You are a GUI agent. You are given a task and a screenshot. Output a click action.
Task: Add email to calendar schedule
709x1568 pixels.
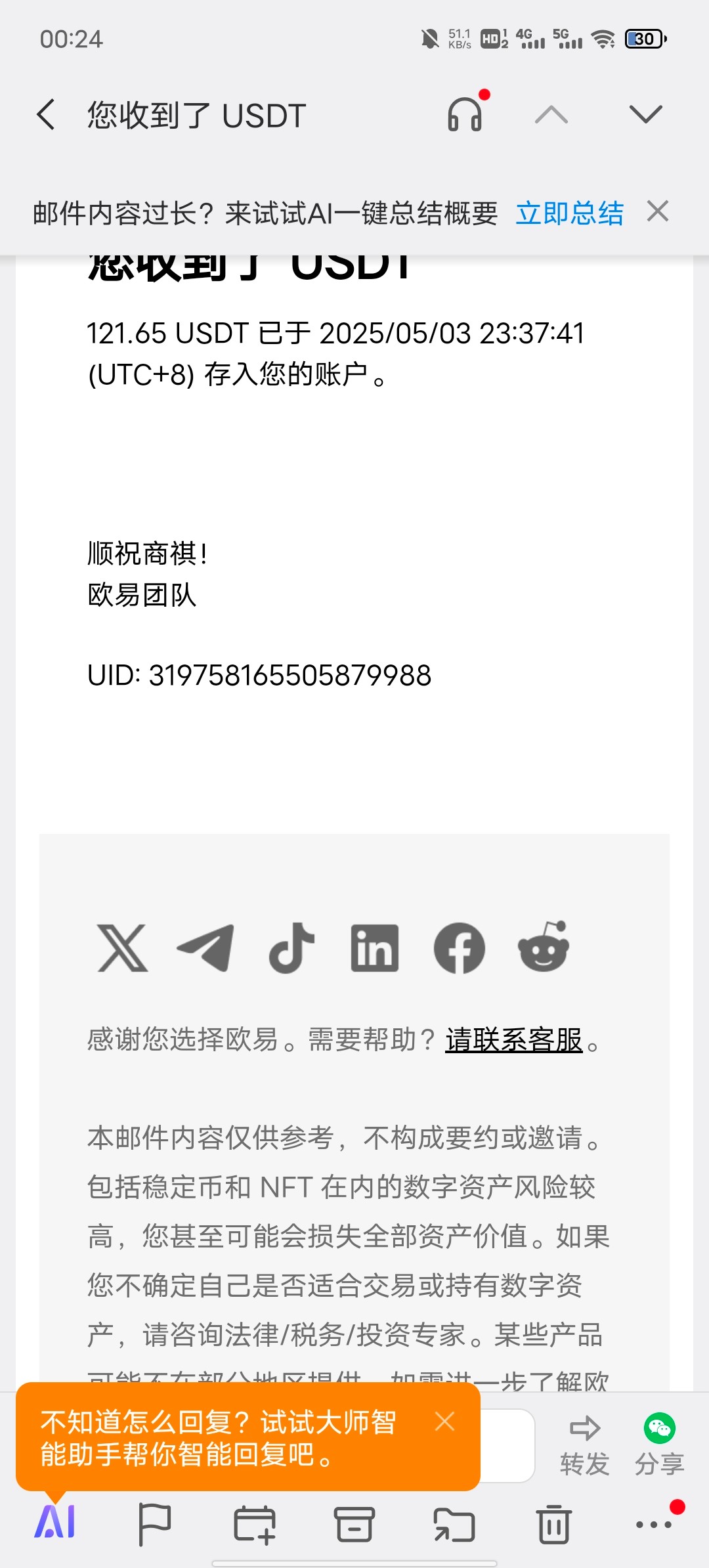click(x=255, y=1525)
